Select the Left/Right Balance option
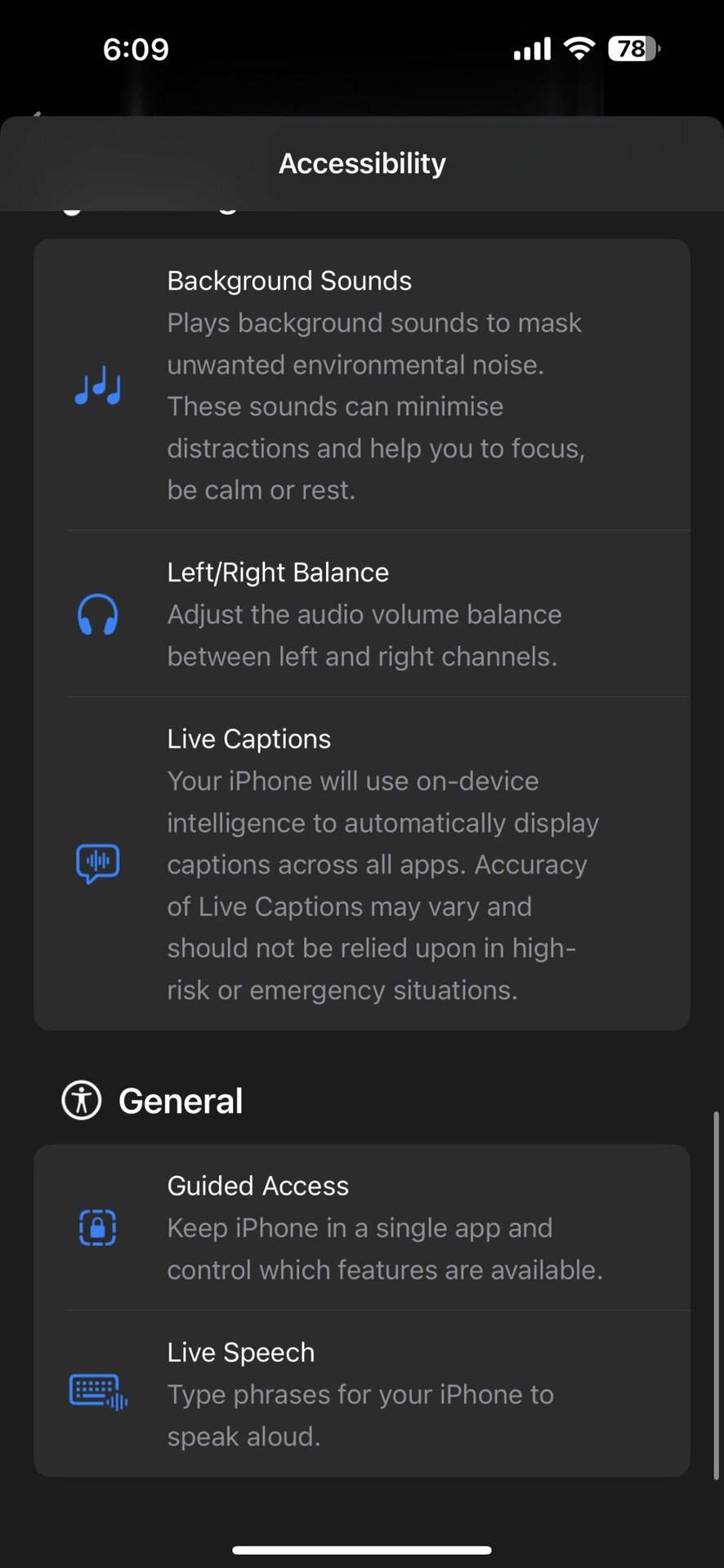Image resolution: width=724 pixels, height=1568 pixels. tap(362, 614)
